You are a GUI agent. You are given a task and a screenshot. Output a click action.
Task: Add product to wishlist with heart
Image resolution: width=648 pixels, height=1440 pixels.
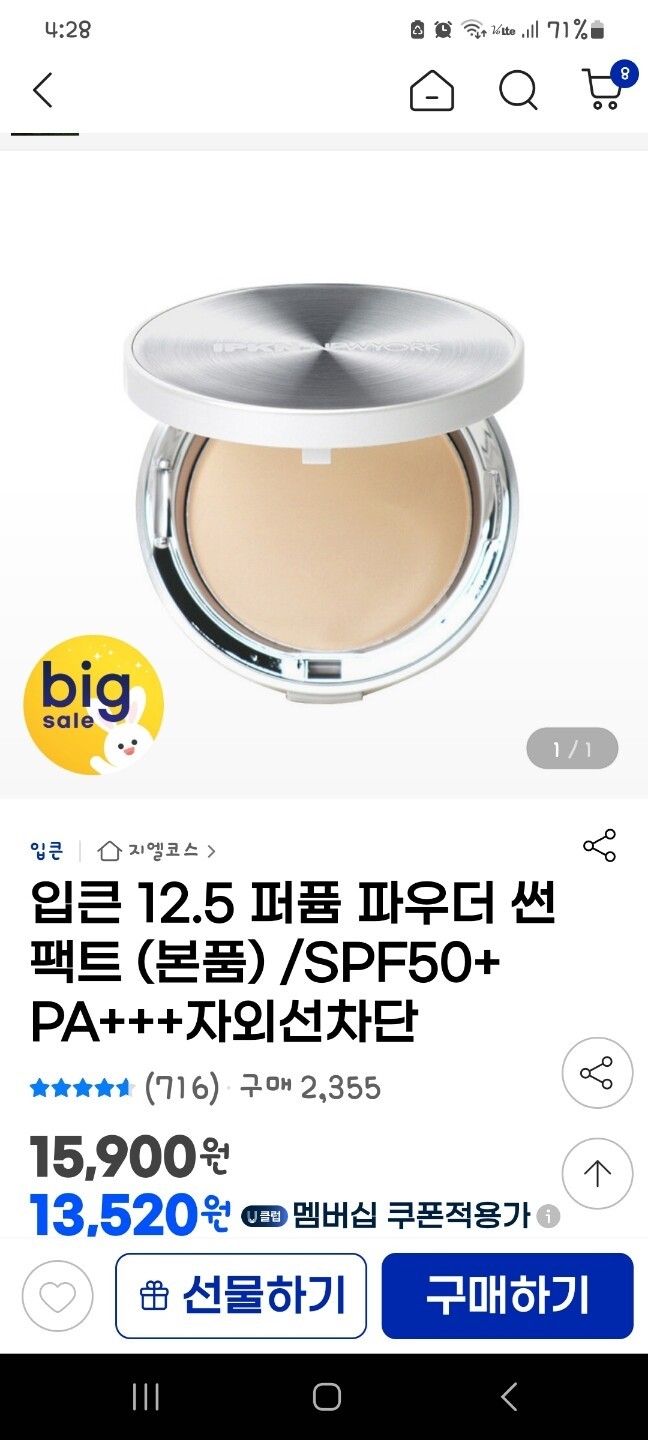pyautogui.click(x=57, y=1296)
